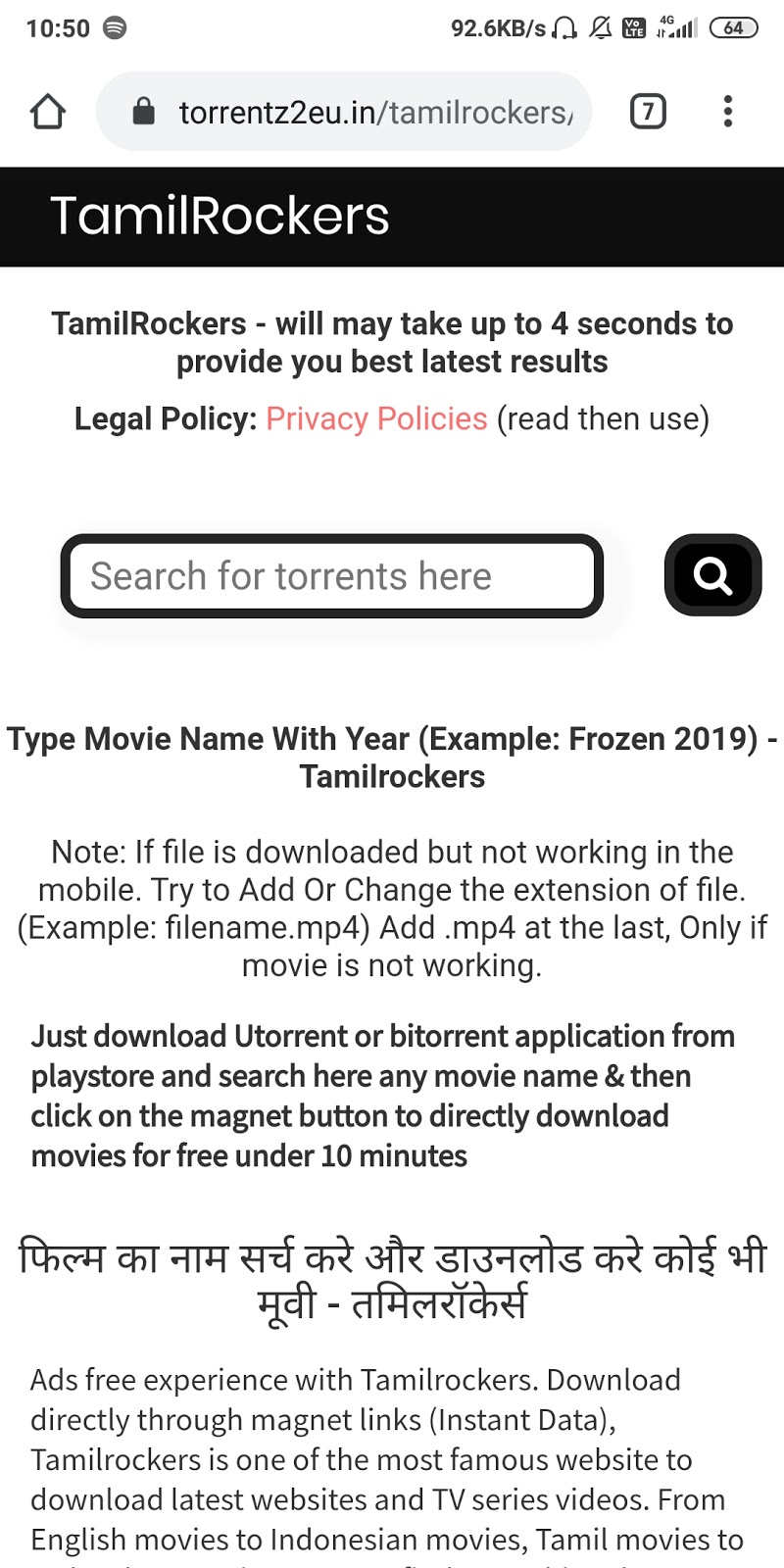The width and height of the screenshot is (784, 1568).
Task: Tap the browser home icon
Action: (47, 112)
